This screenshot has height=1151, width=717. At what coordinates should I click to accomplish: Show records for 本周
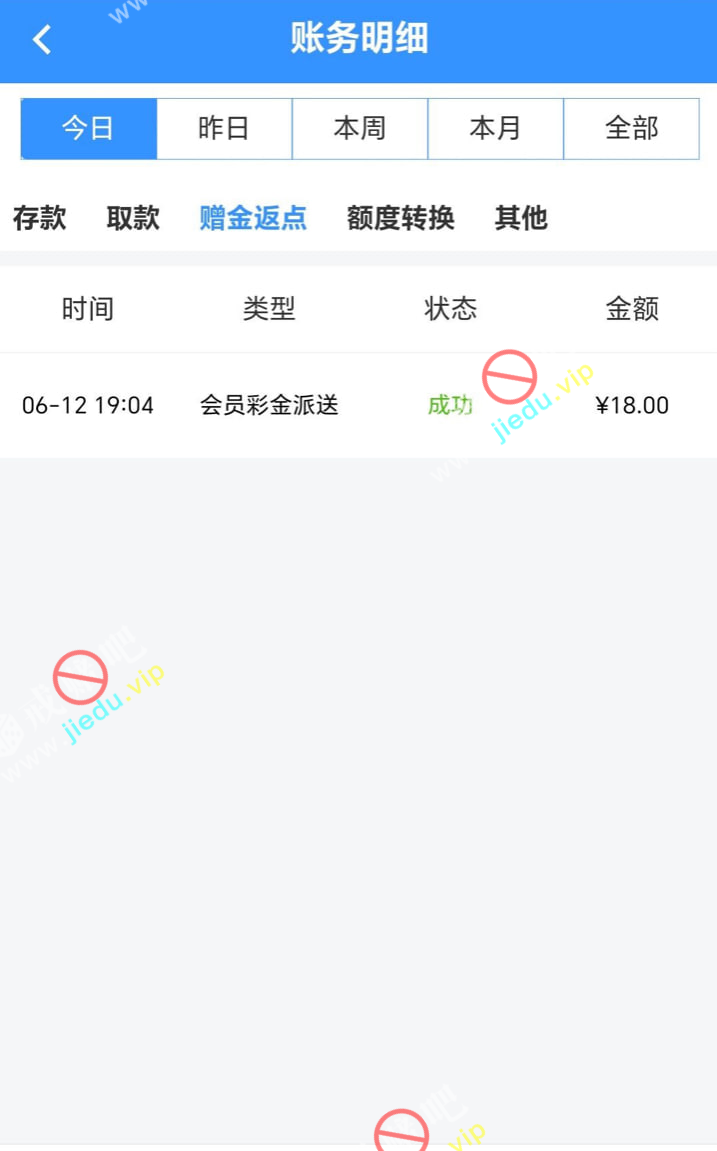tap(360, 129)
